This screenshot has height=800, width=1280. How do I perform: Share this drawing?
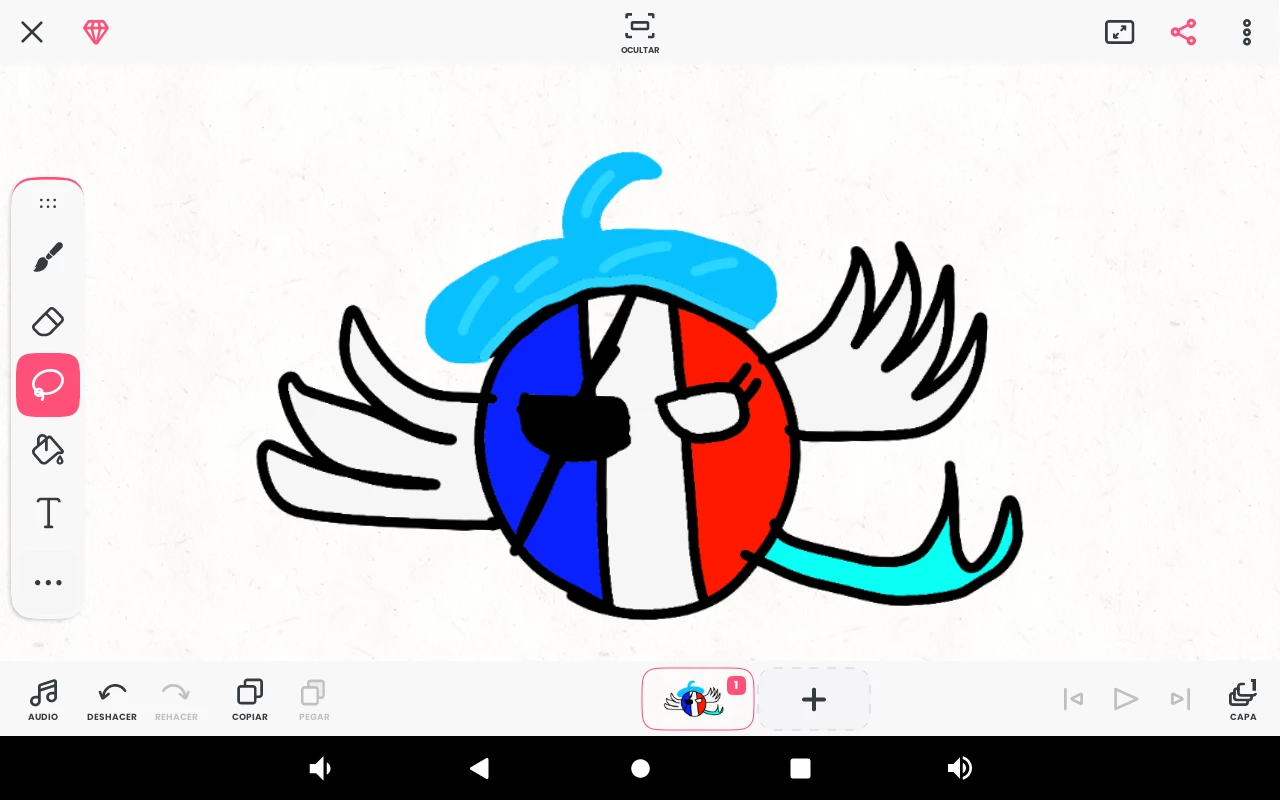tap(1183, 32)
